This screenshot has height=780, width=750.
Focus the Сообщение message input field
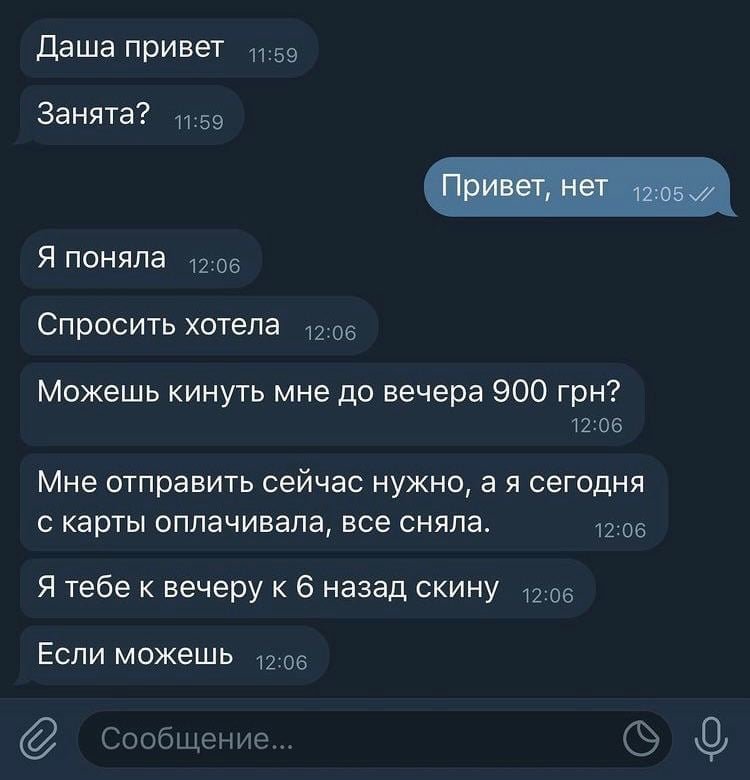tap(340, 739)
